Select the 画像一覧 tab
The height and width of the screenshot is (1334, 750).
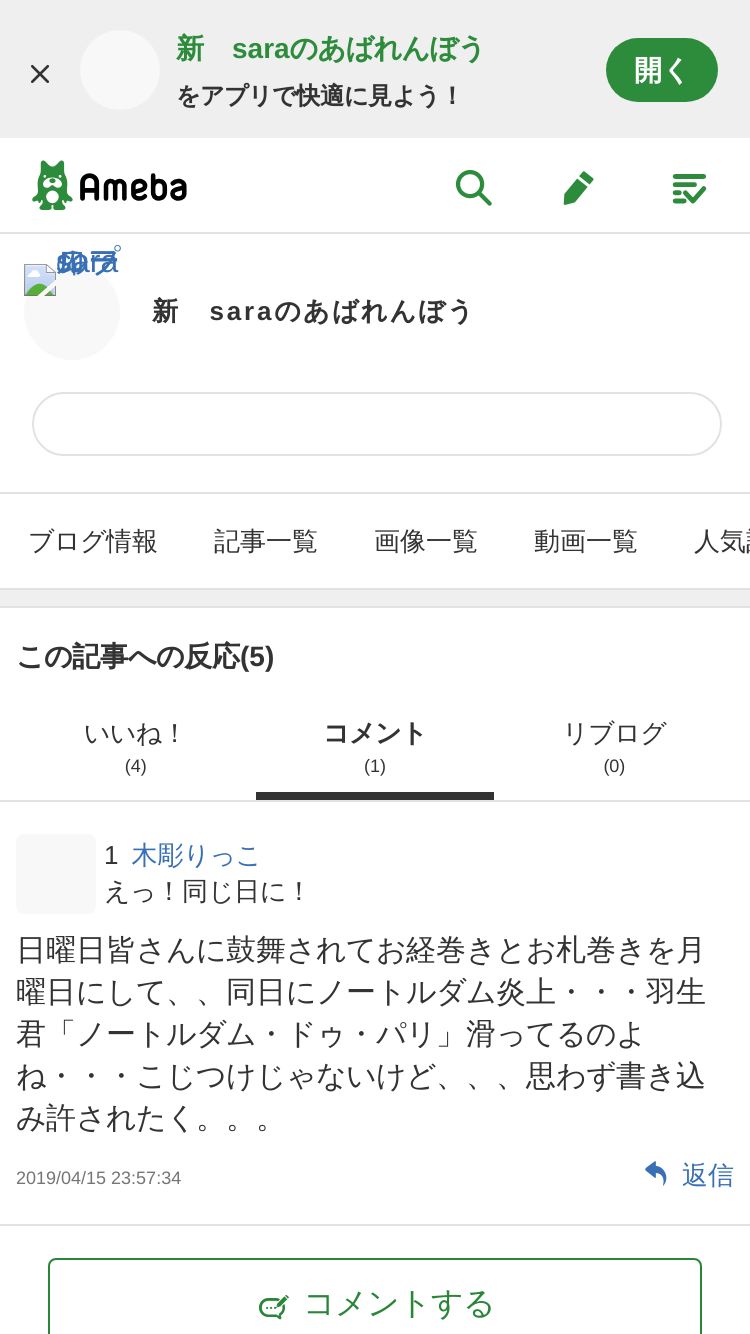coord(426,541)
